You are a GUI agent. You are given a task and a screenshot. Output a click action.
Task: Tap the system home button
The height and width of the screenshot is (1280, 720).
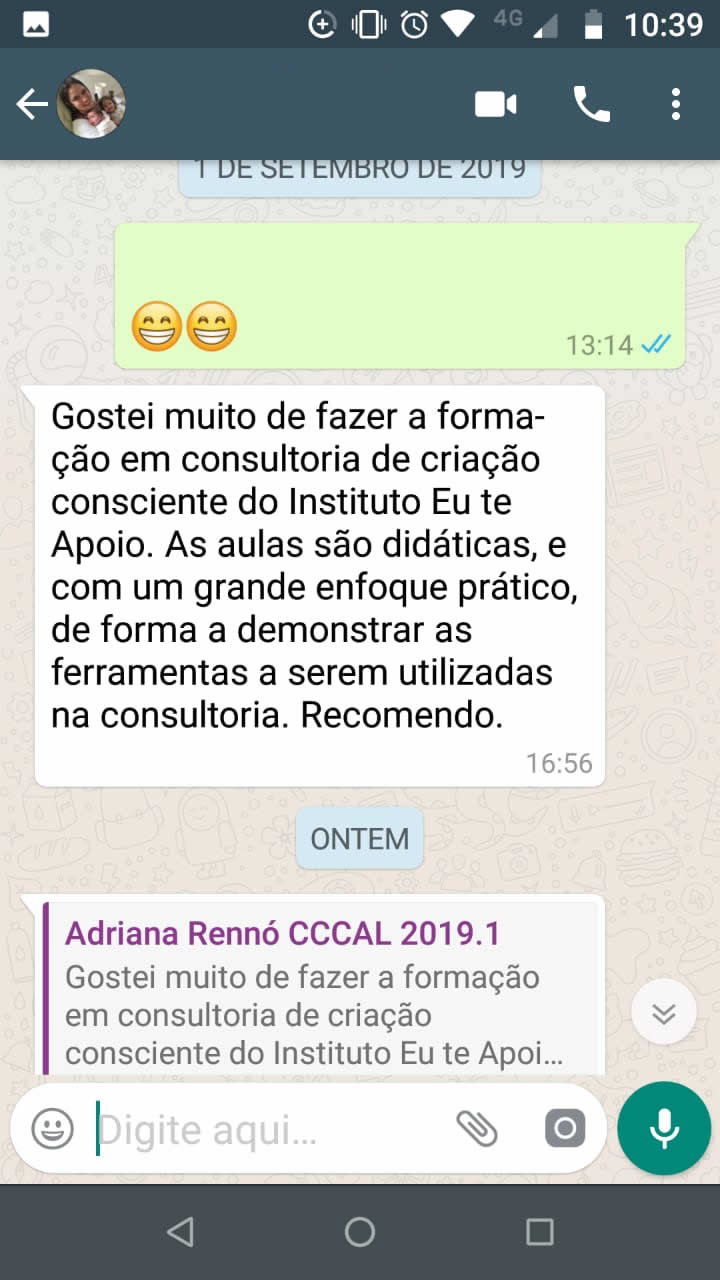click(360, 1232)
